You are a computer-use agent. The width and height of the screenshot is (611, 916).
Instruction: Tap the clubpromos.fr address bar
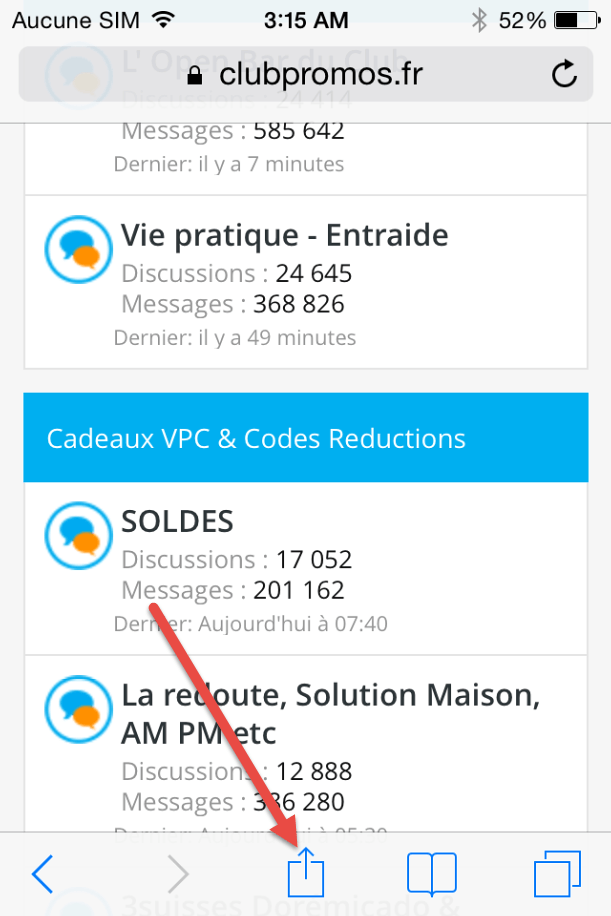(300, 74)
